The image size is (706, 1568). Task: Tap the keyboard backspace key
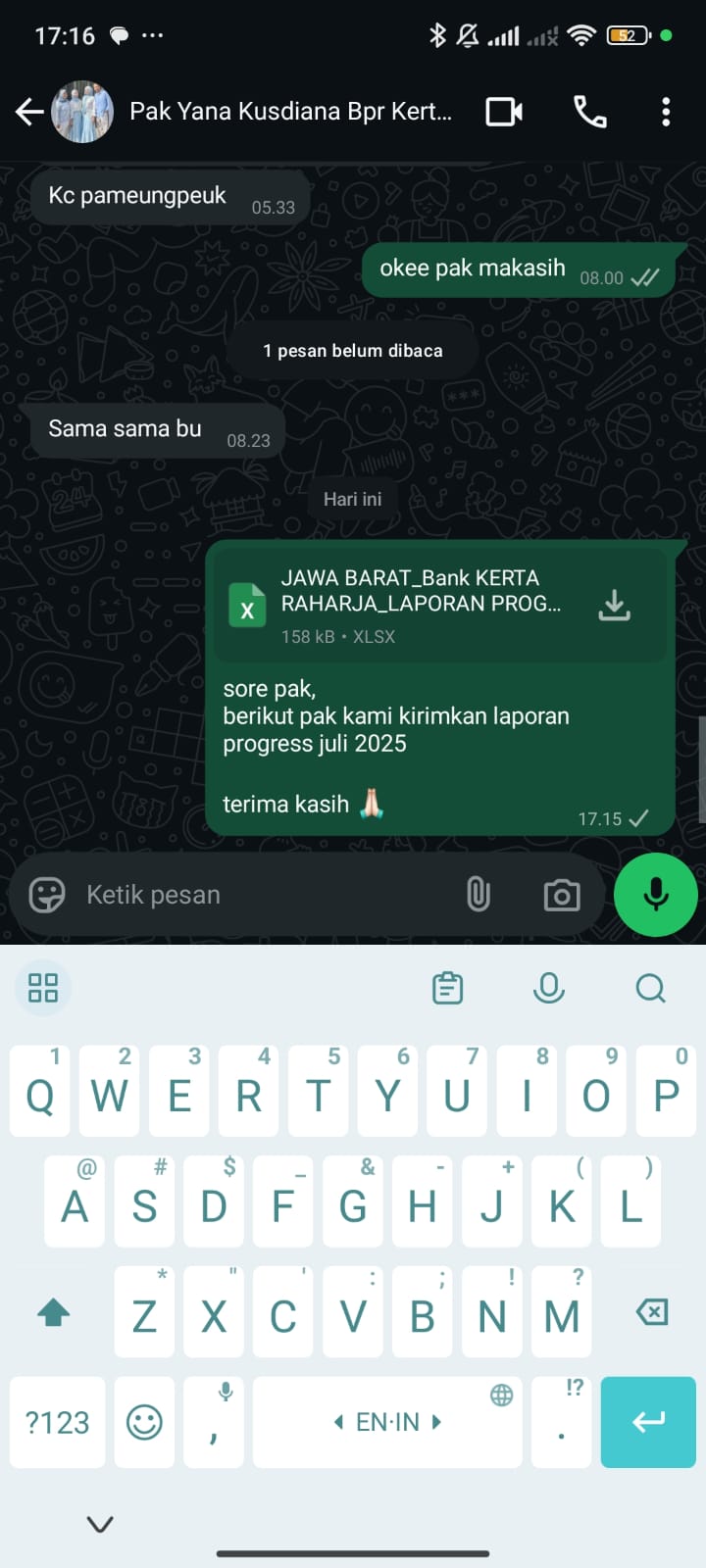point(652,1311)
